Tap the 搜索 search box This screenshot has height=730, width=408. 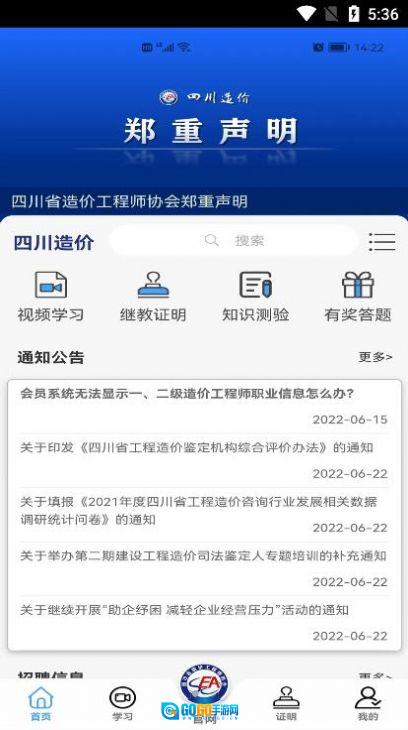click(x=234, y=241)
